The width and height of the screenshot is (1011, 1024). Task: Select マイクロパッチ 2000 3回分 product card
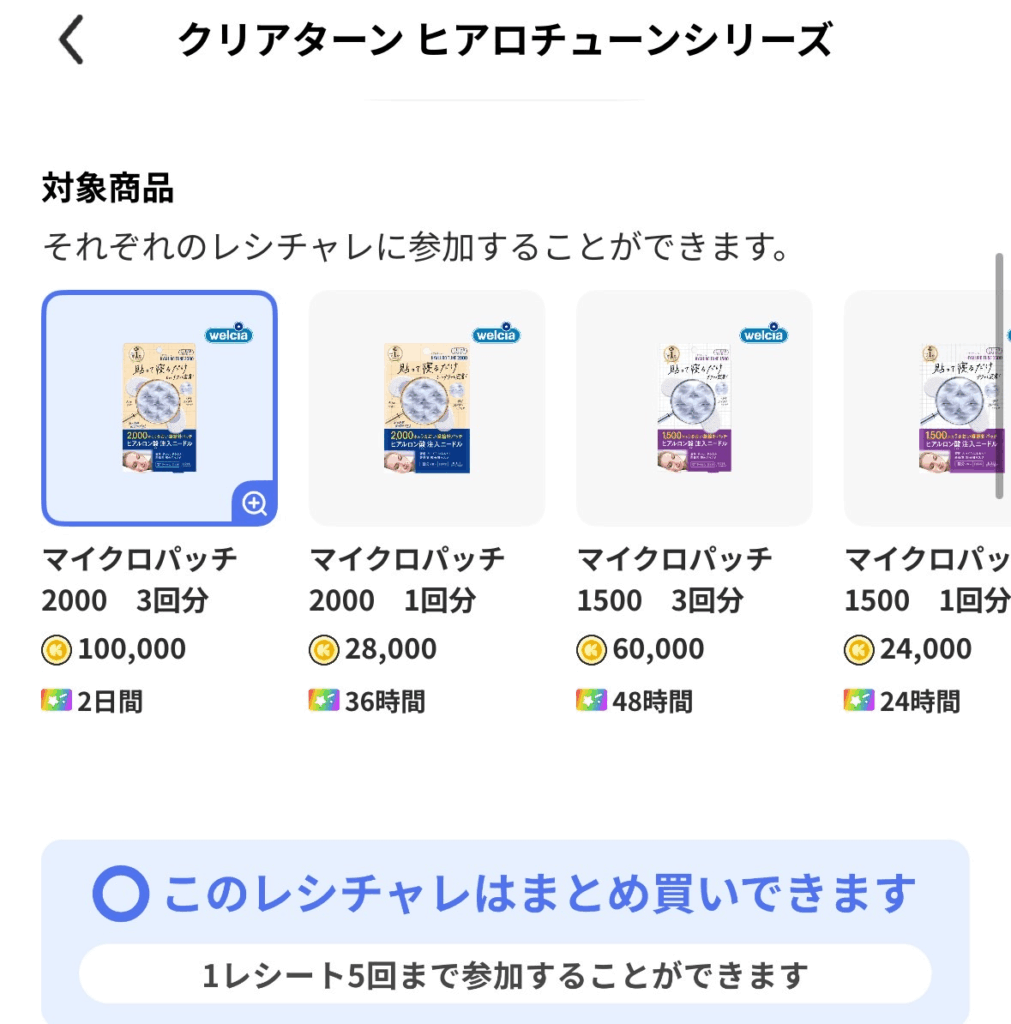click(158, 407)
